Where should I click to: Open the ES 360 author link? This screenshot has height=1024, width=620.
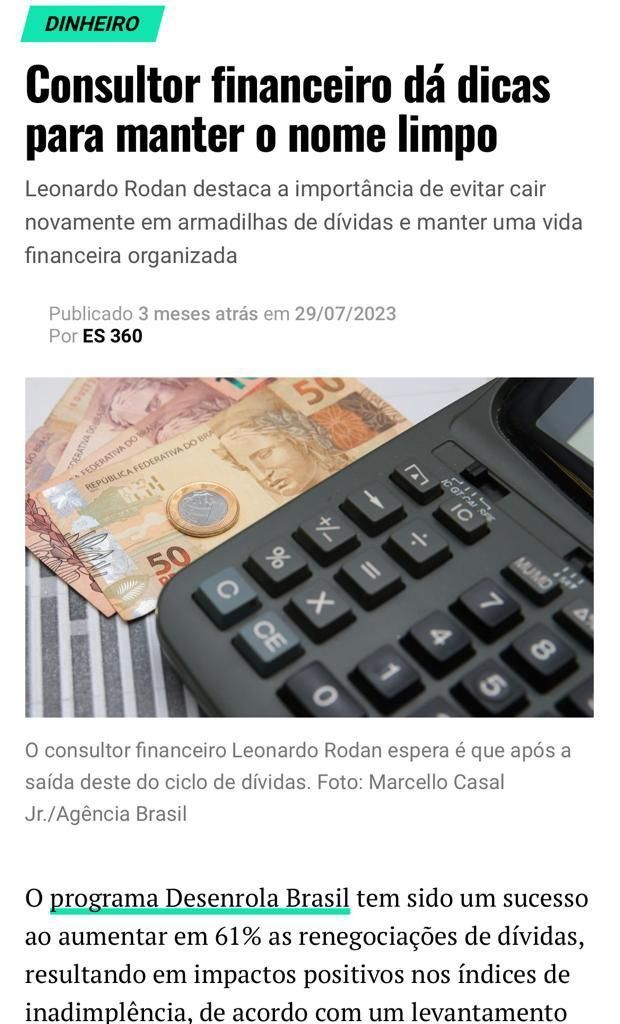(112, 336)
